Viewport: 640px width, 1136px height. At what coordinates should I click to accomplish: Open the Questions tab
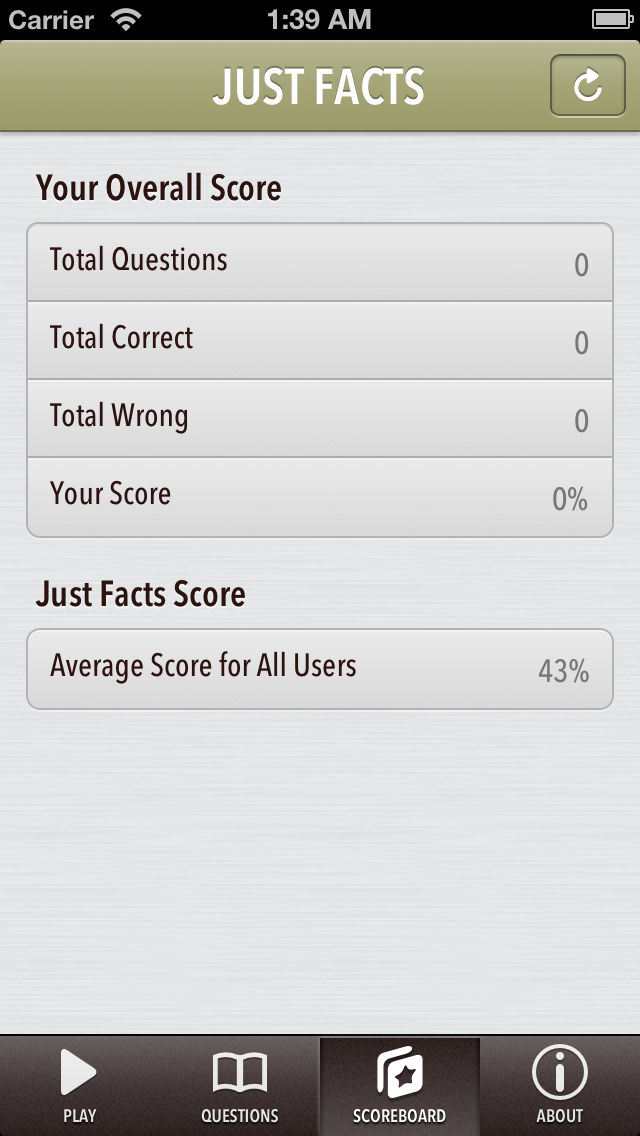(x=240, y=1085)
